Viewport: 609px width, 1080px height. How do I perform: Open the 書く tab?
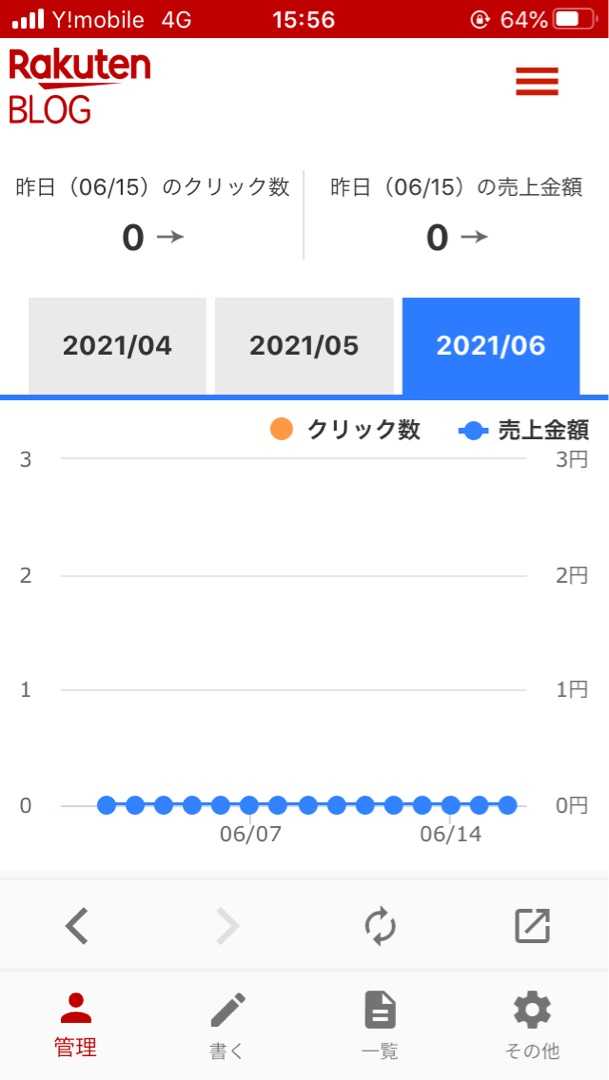228,1026
